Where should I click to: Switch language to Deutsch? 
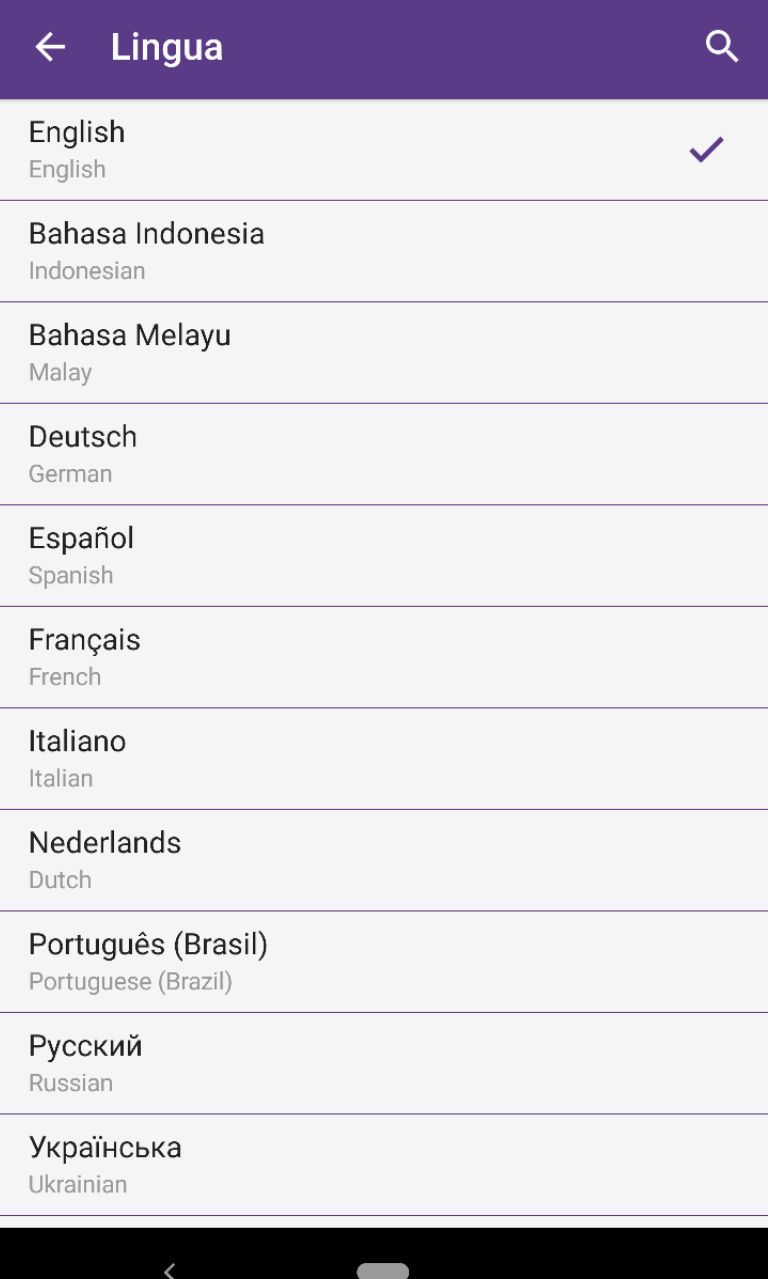tap(384, 454)
